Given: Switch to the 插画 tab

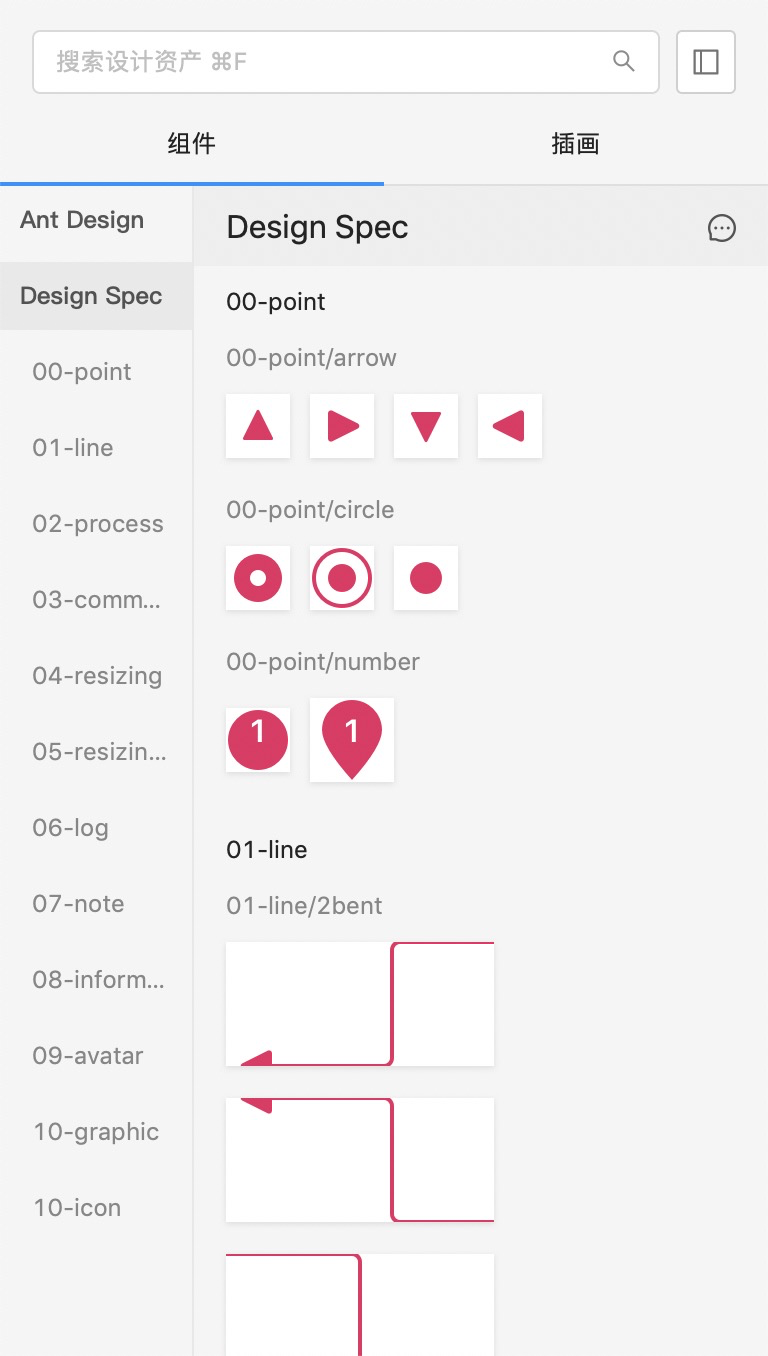Looking at the screenshot, I should click(x=575, y=144).
